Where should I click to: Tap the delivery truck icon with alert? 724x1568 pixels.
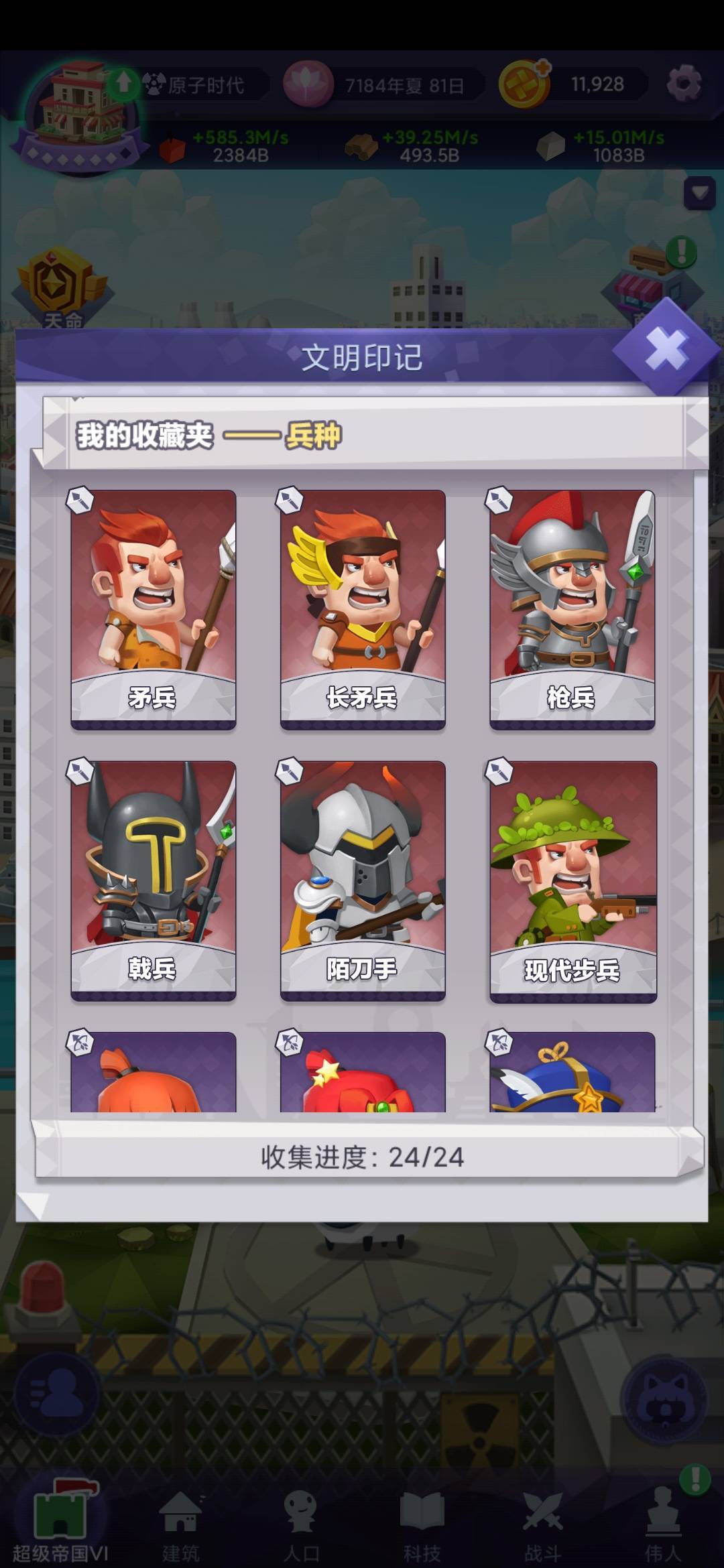pyautogui.click(x=647, y=258)
